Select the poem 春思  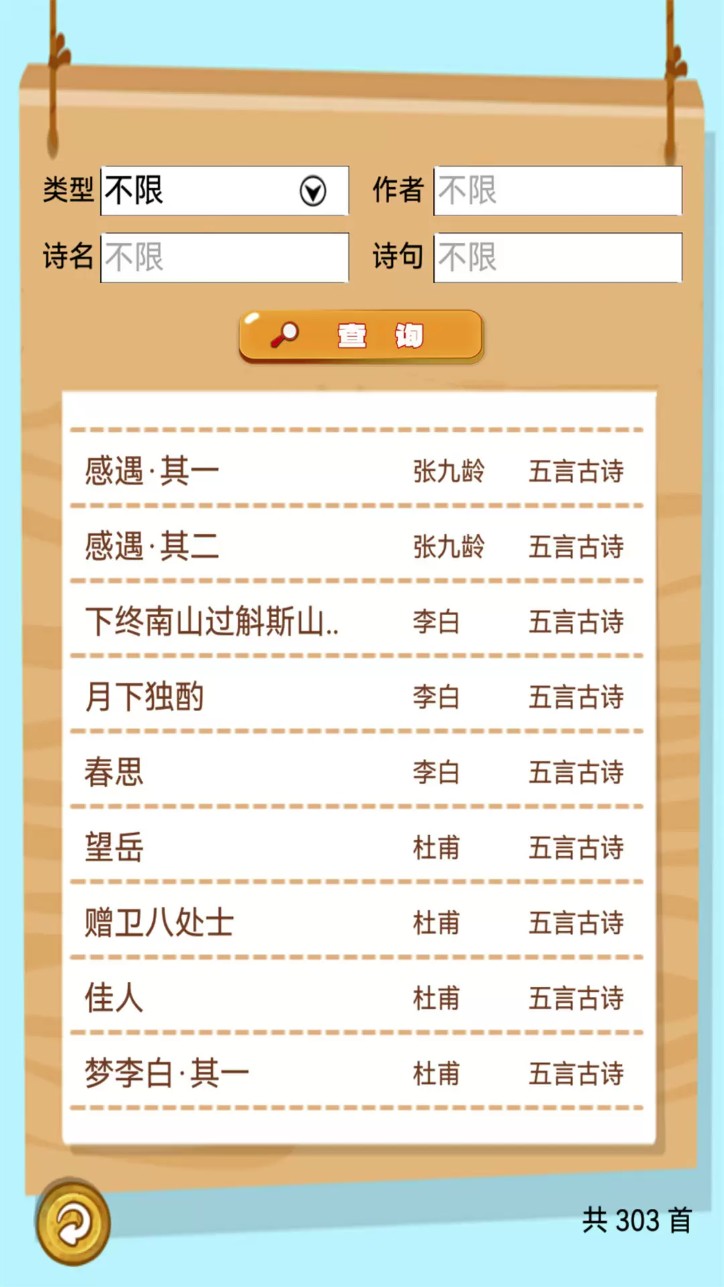click(x=110, y=772)
